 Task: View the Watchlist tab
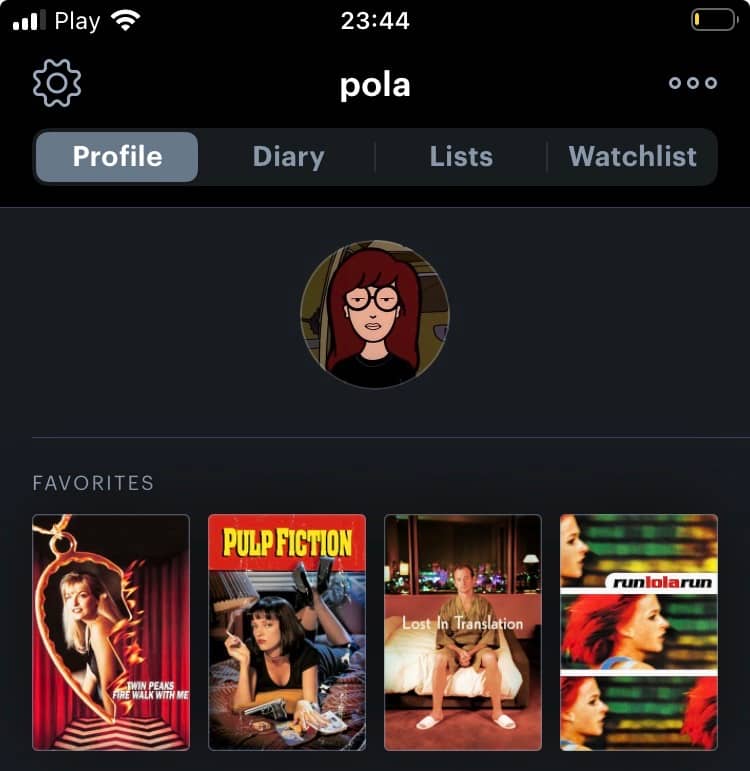pos(632,157)
